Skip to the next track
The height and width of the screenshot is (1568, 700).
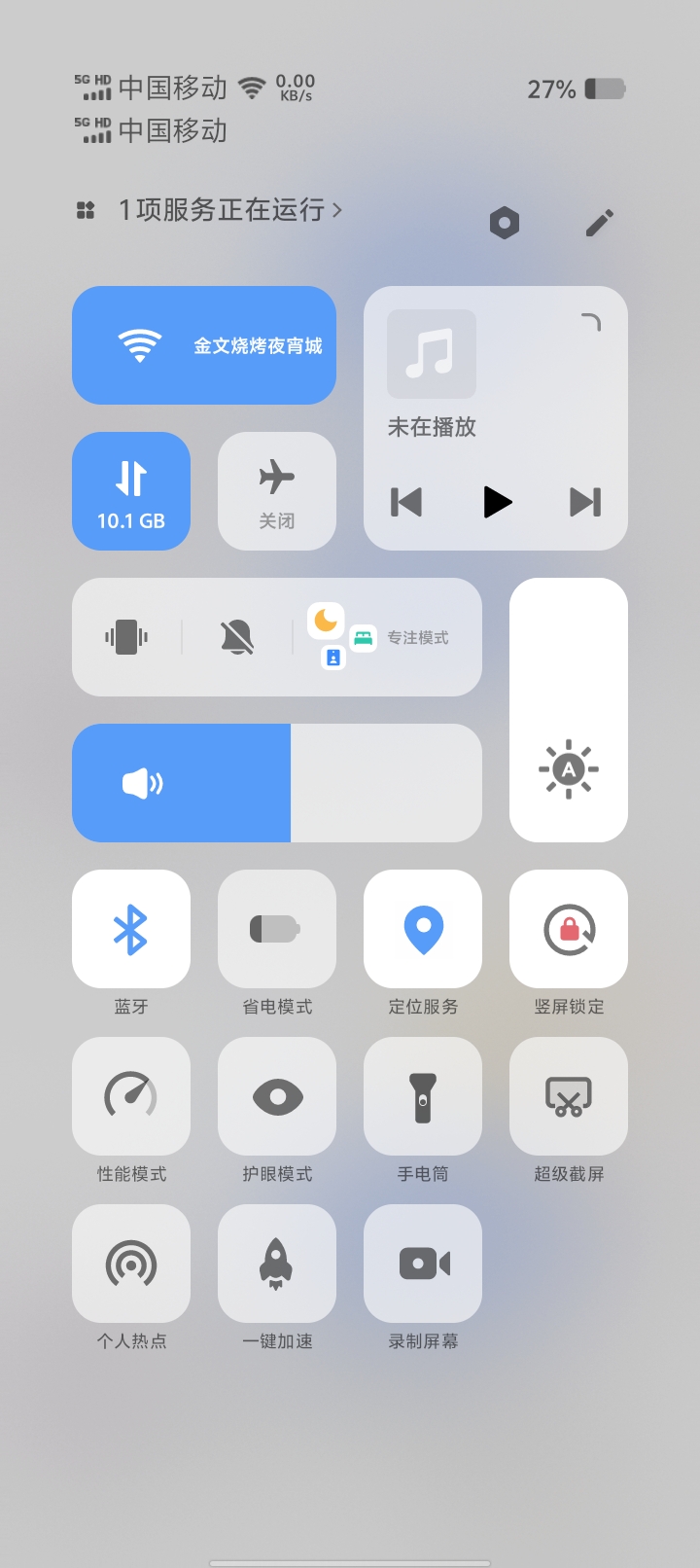(585, 502)
